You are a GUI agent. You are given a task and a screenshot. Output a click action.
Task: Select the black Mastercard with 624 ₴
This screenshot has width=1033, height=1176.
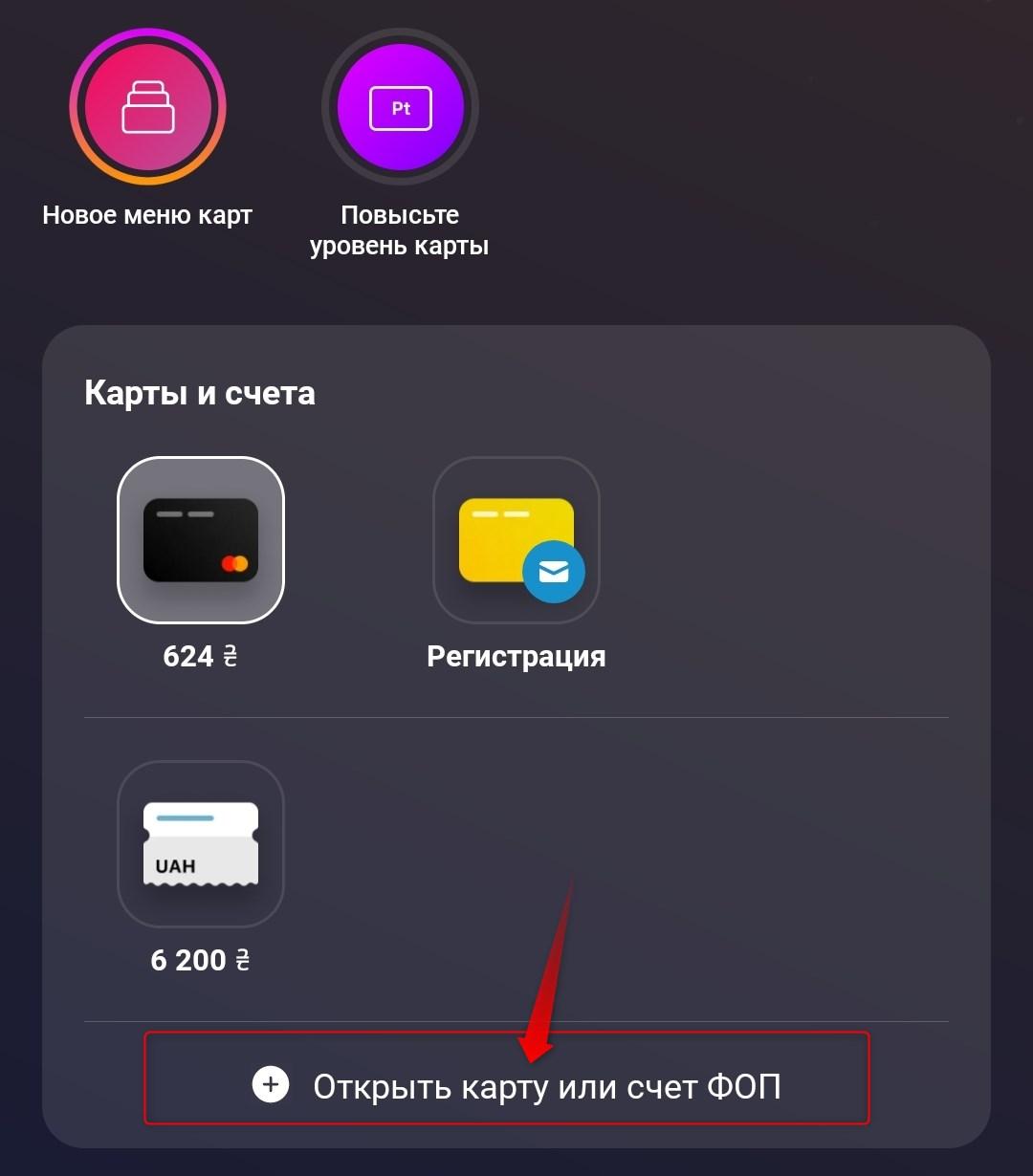[201, 540]
